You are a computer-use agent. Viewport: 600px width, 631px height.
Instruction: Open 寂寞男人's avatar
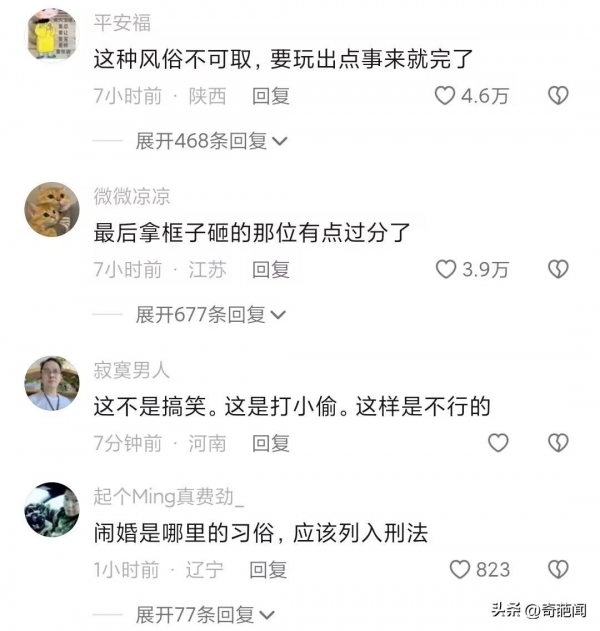pos(51,383)
